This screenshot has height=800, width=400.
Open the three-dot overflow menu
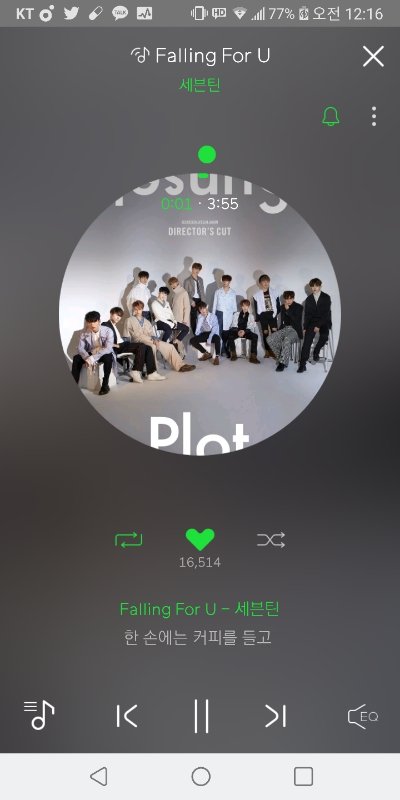coord(374,116)
